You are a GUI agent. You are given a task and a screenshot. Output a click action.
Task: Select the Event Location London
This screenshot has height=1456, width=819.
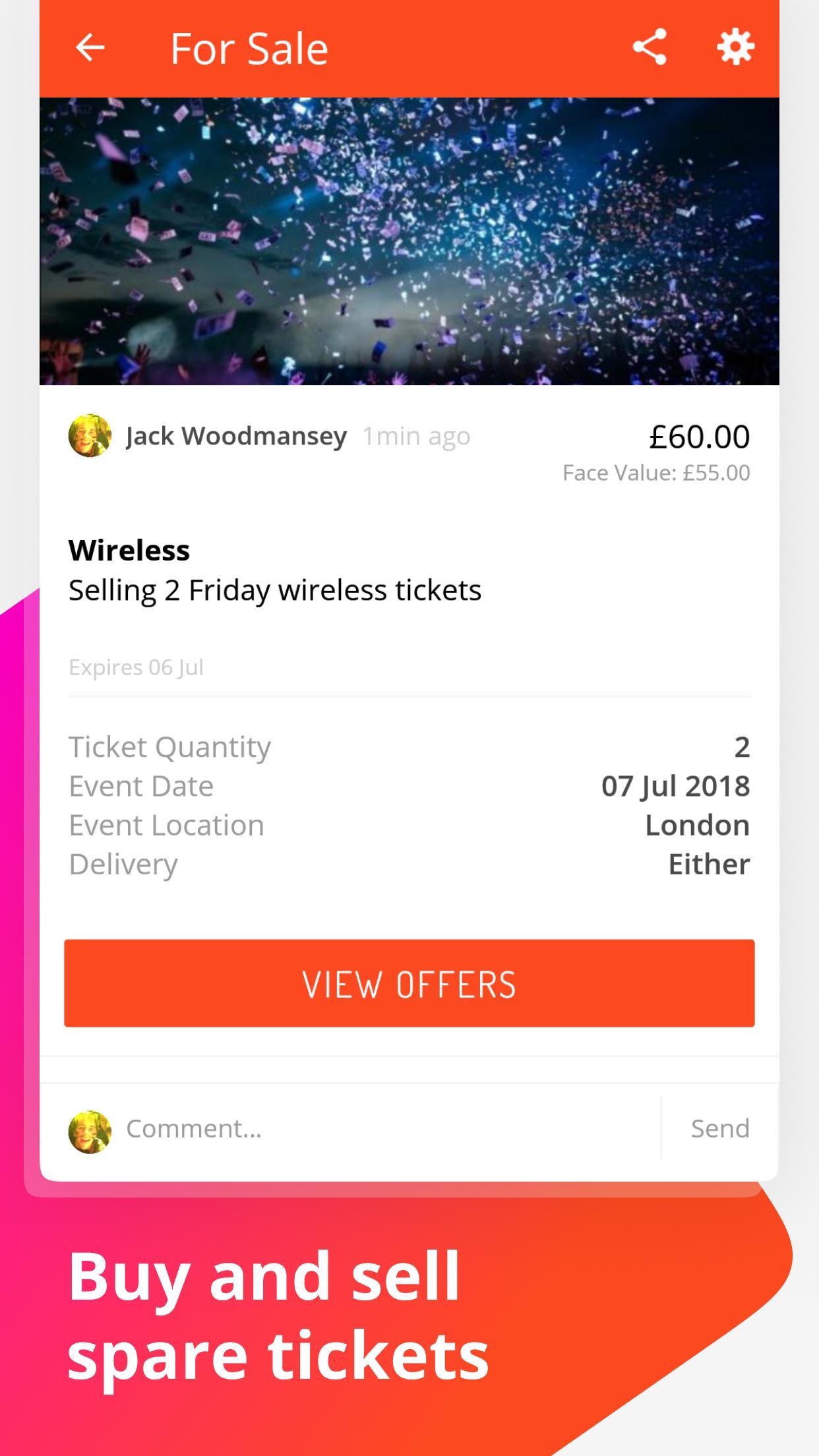coord(697,824)
